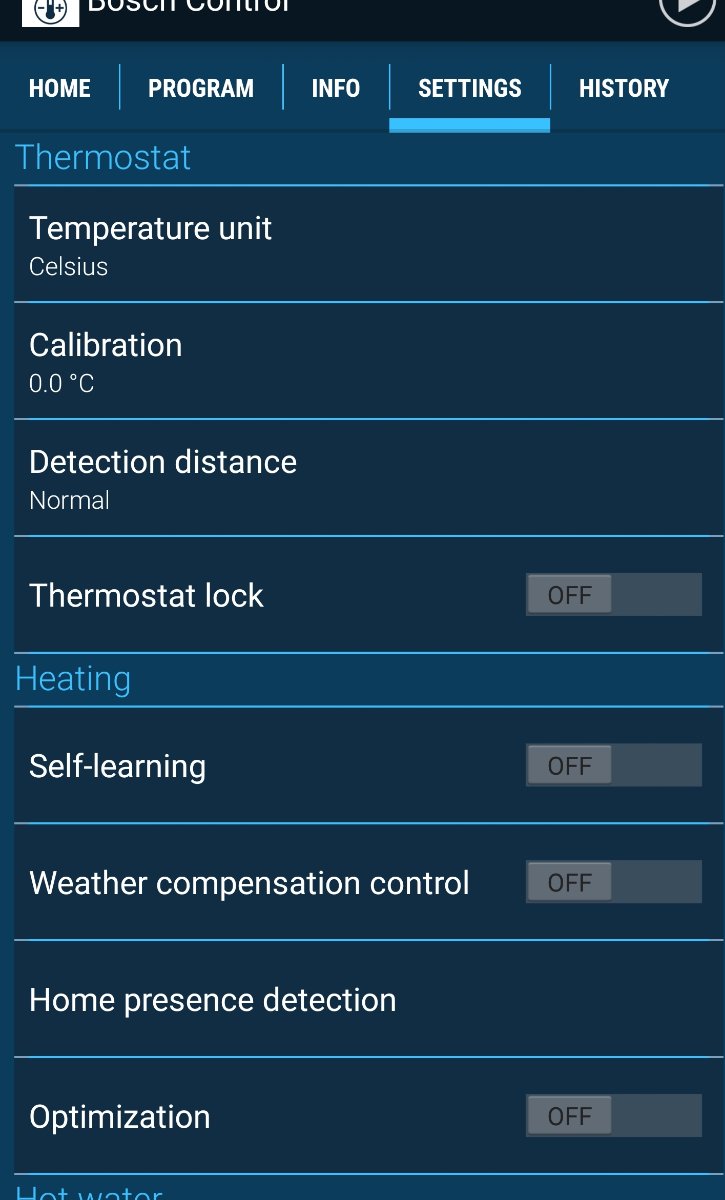Turn on Self-learning
Image resolution: width=725 pixels, height=1200 pixels.
tap(614, 766)
